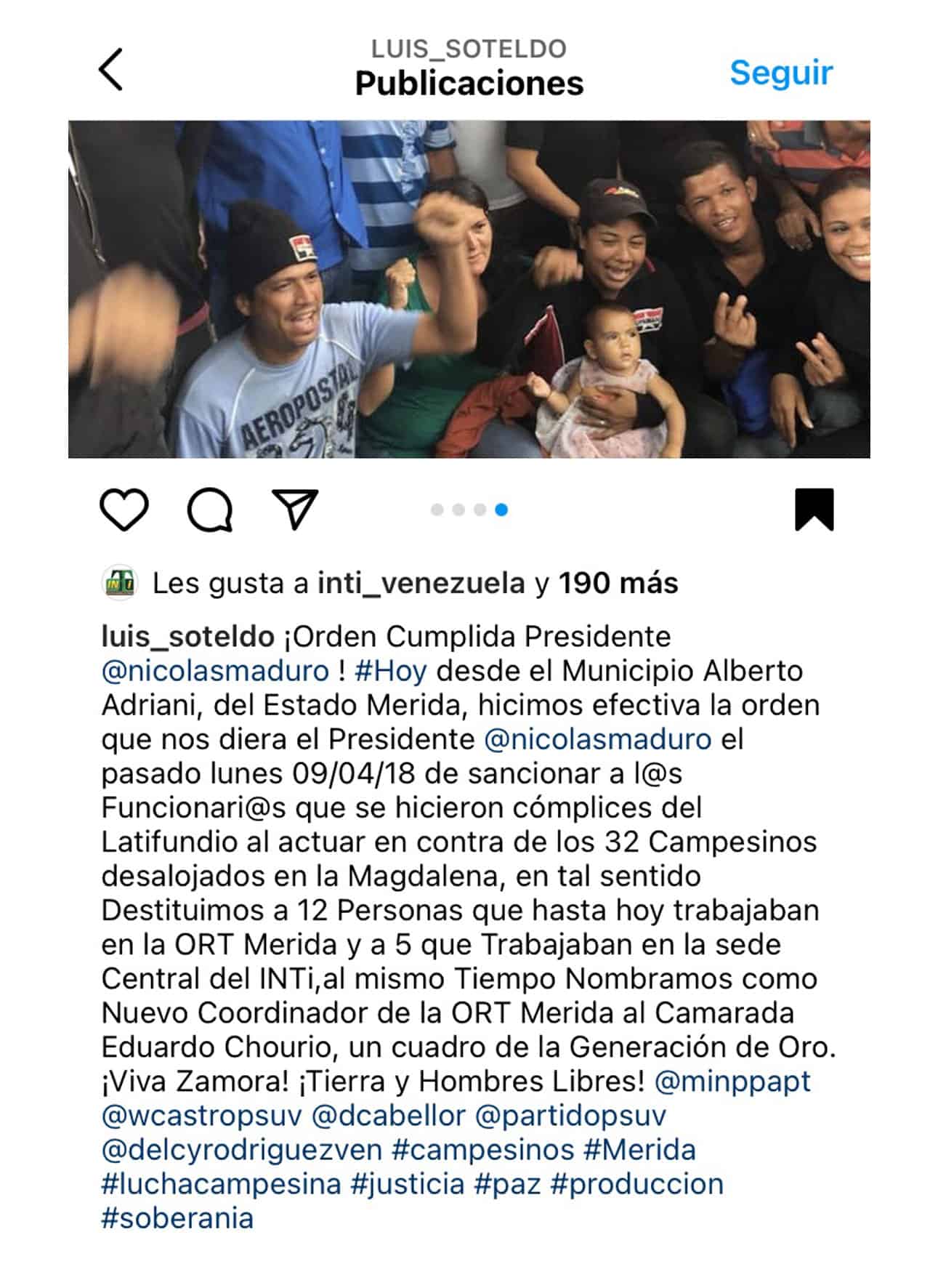The image size is (930, 1288).
Task: Tap the post photo in carousel
Action: coord(469,289)
